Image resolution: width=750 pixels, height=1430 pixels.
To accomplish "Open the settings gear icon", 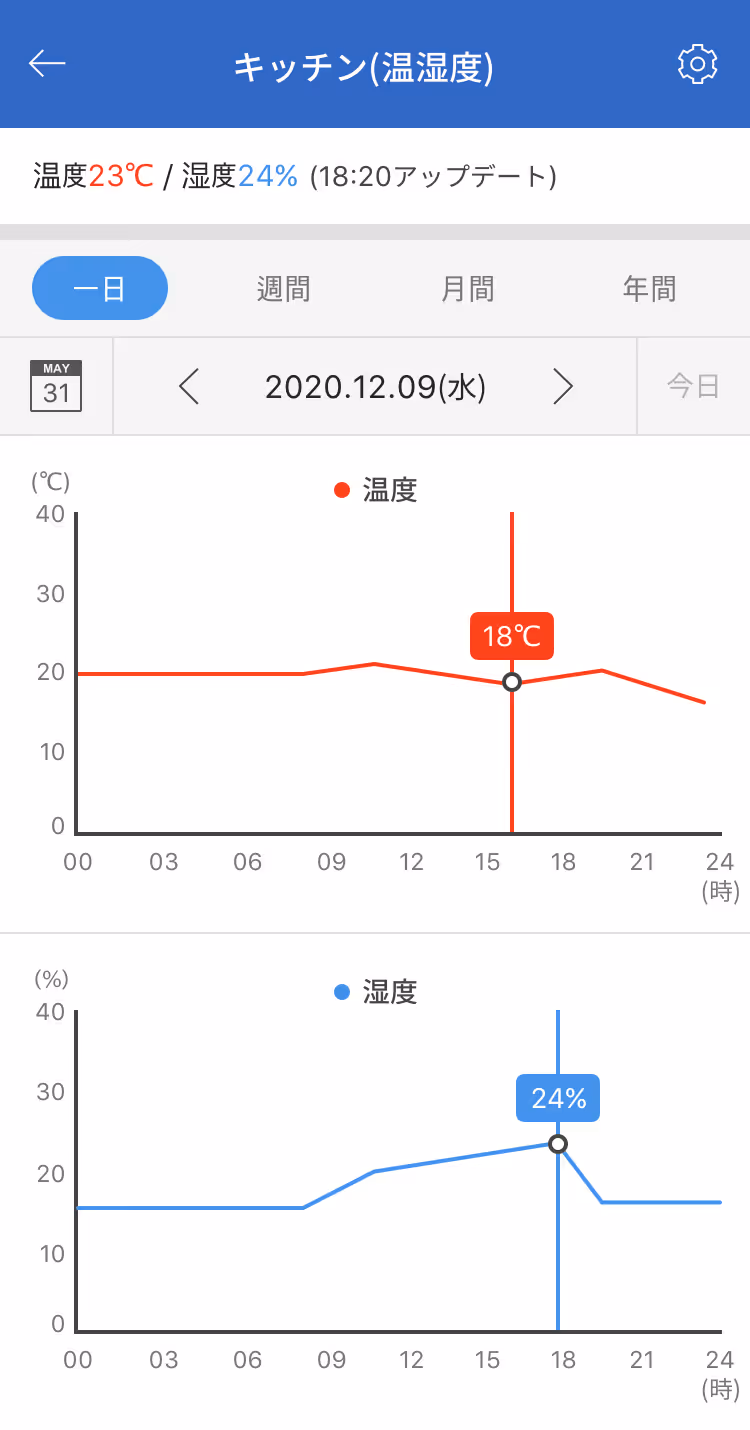I will (x=698, y=64).
